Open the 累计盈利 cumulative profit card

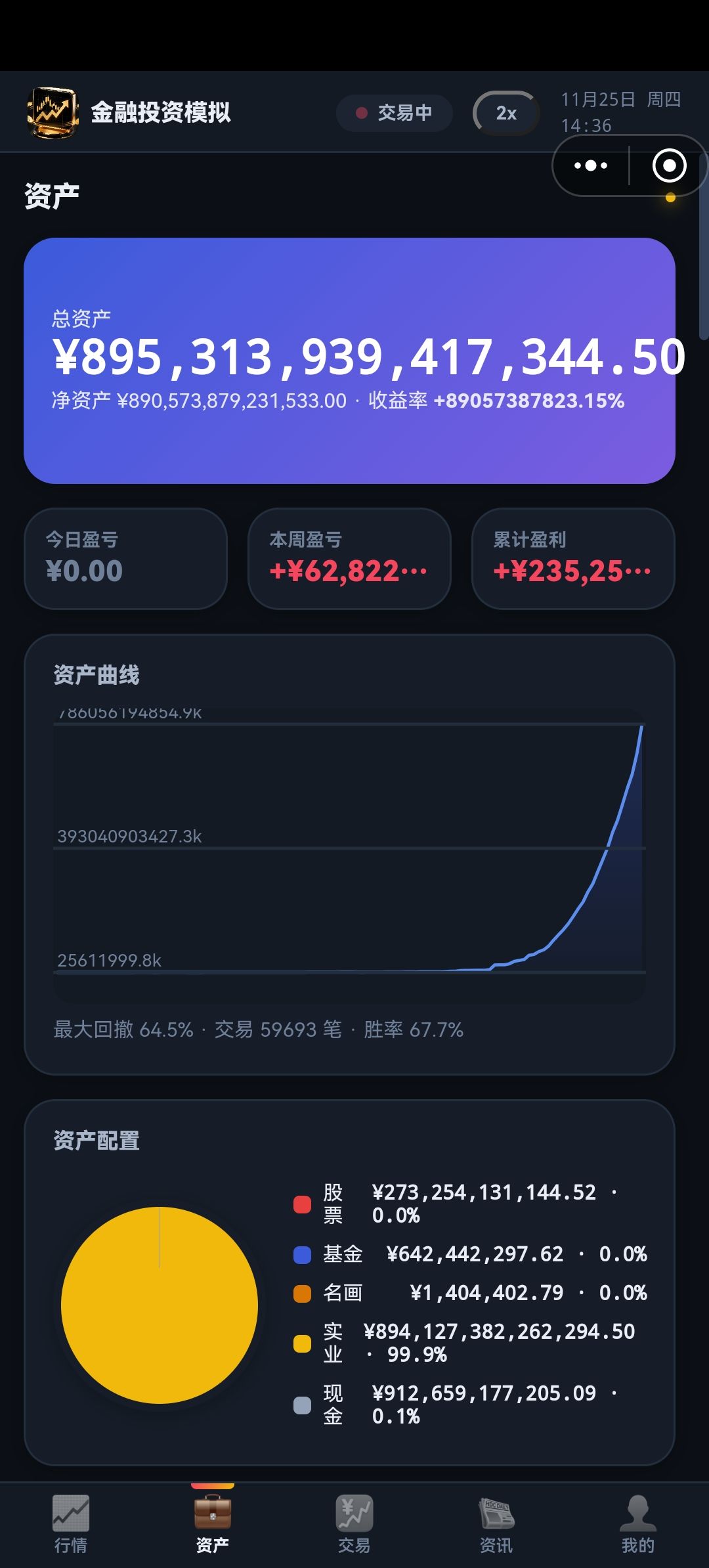pyautogui.click(x=573, y=559)
